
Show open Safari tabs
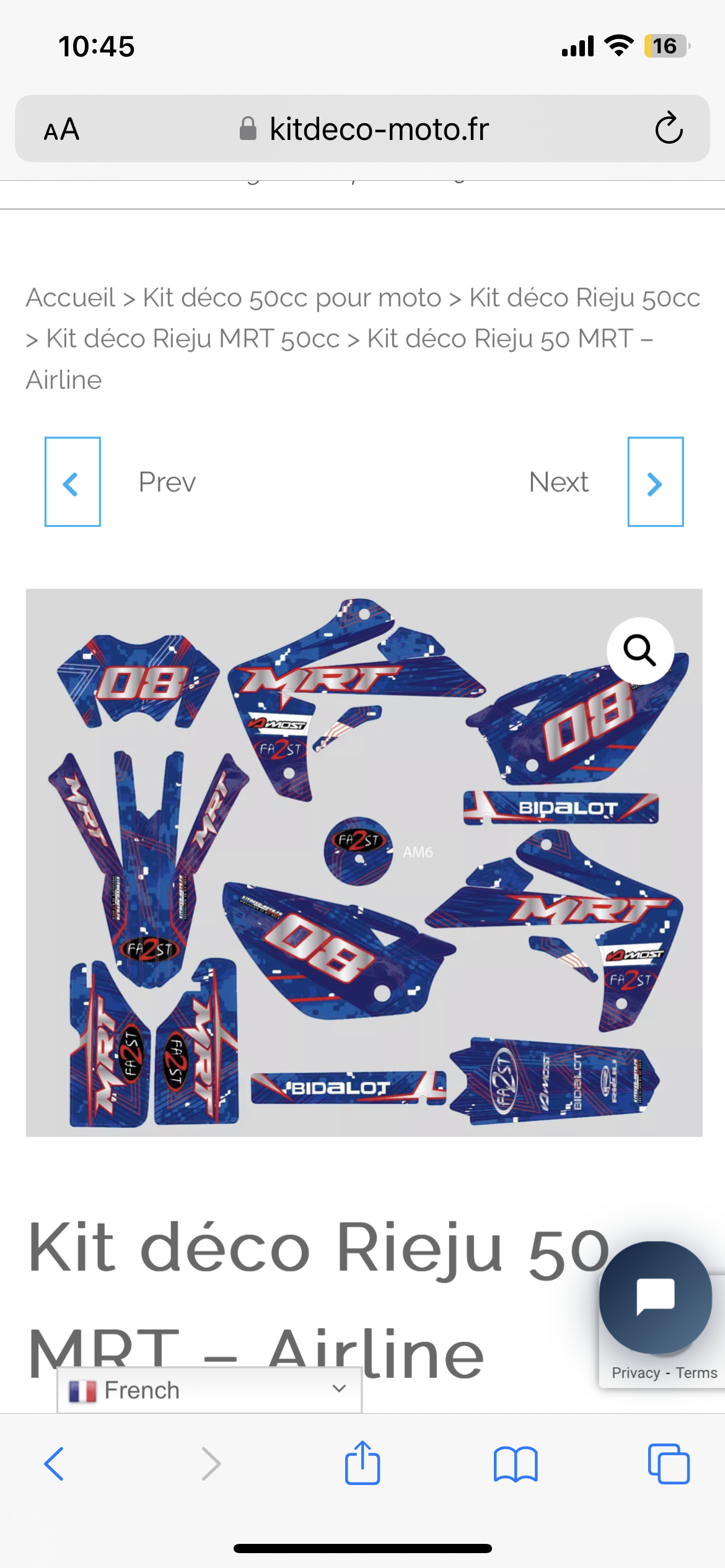(x=669, y=1464)
